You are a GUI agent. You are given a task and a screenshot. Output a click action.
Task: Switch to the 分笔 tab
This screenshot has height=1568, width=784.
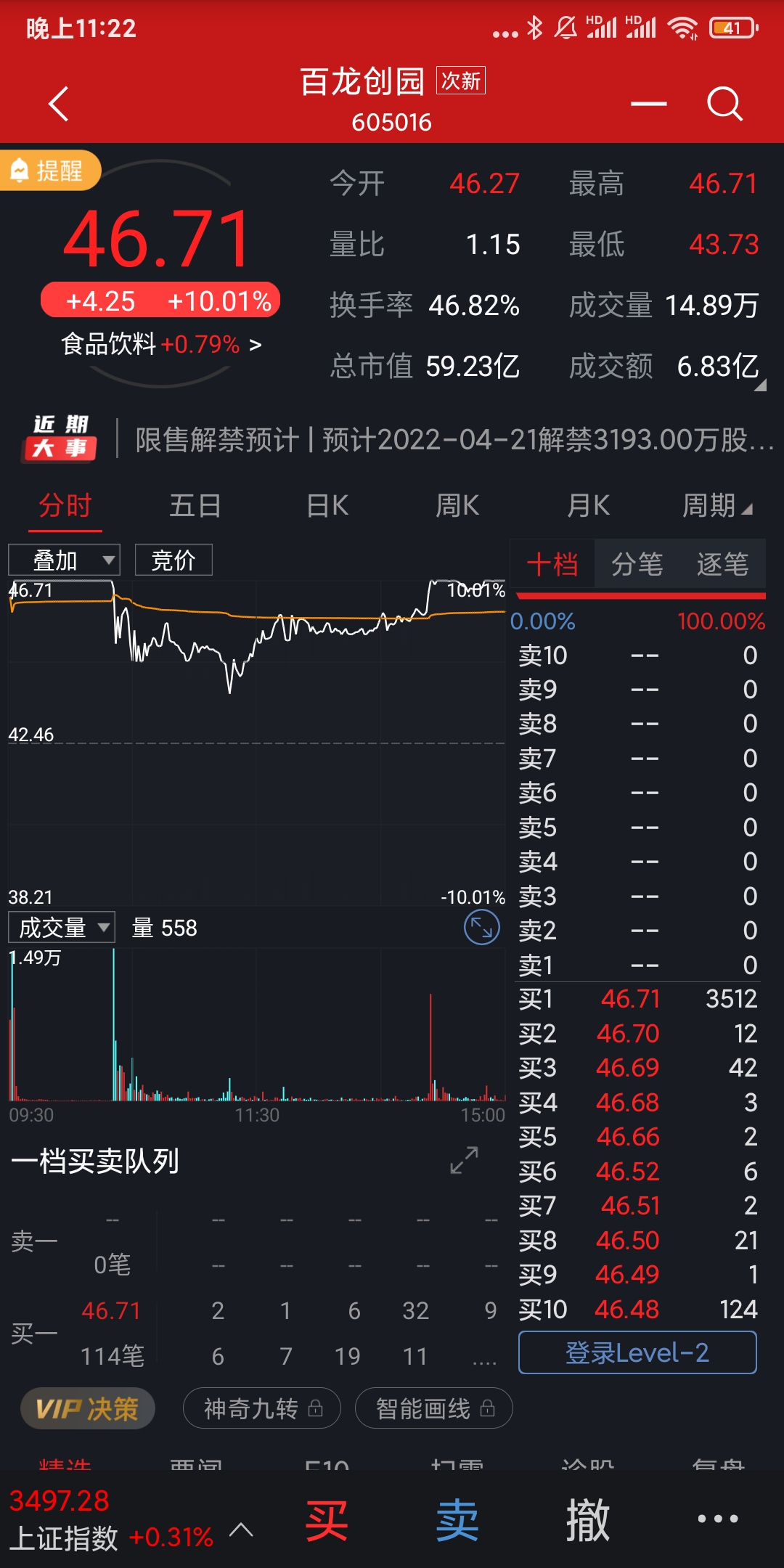point(637,564)
